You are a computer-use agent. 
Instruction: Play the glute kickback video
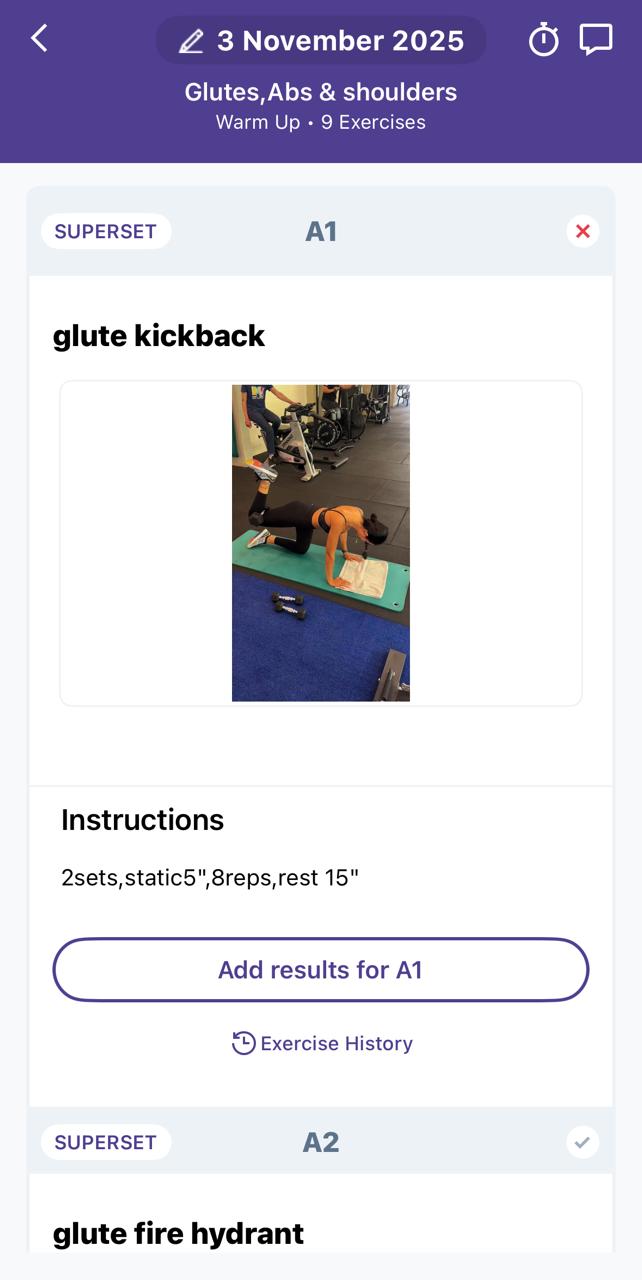tap(321, 543)
